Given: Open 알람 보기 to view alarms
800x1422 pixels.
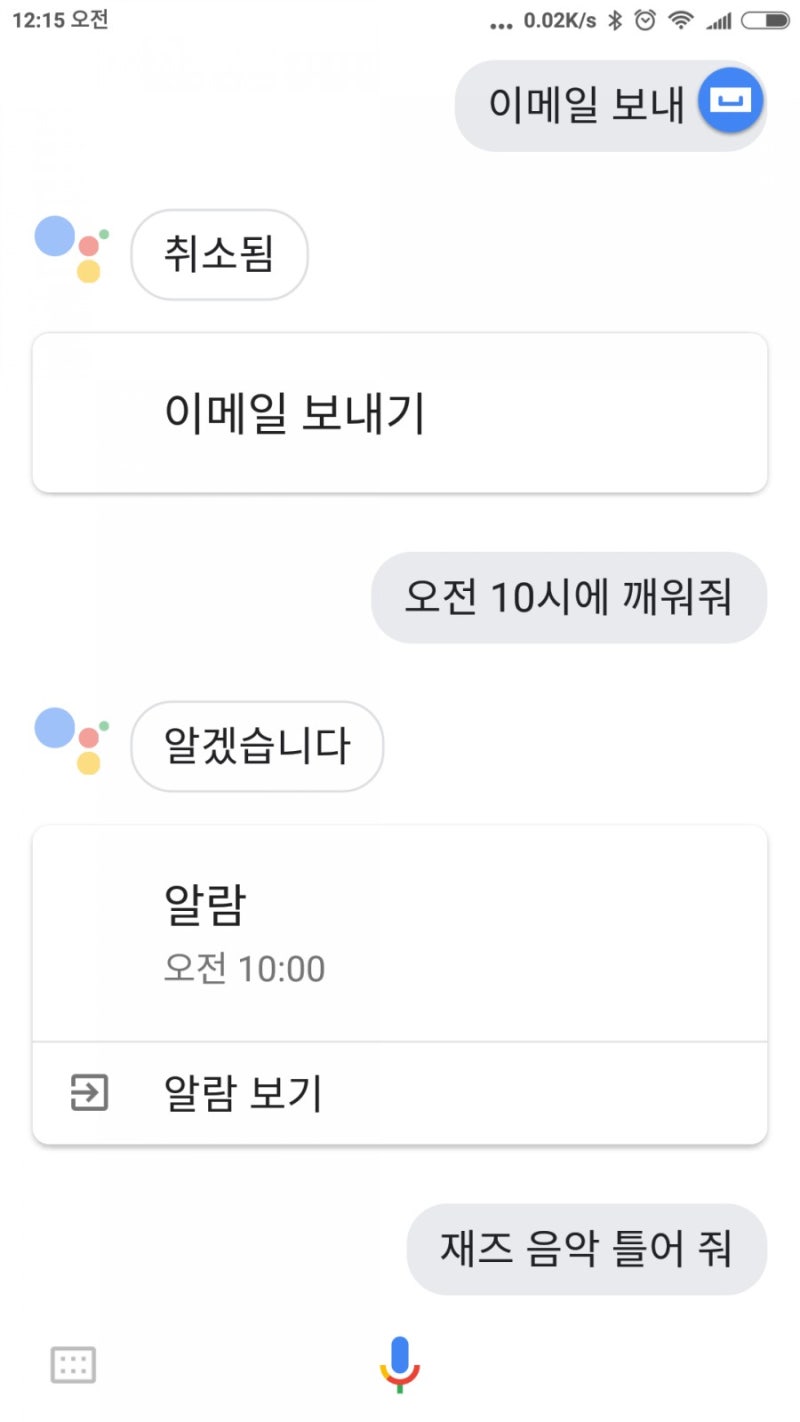Looking at the screenshot, I should point(245,1093).
